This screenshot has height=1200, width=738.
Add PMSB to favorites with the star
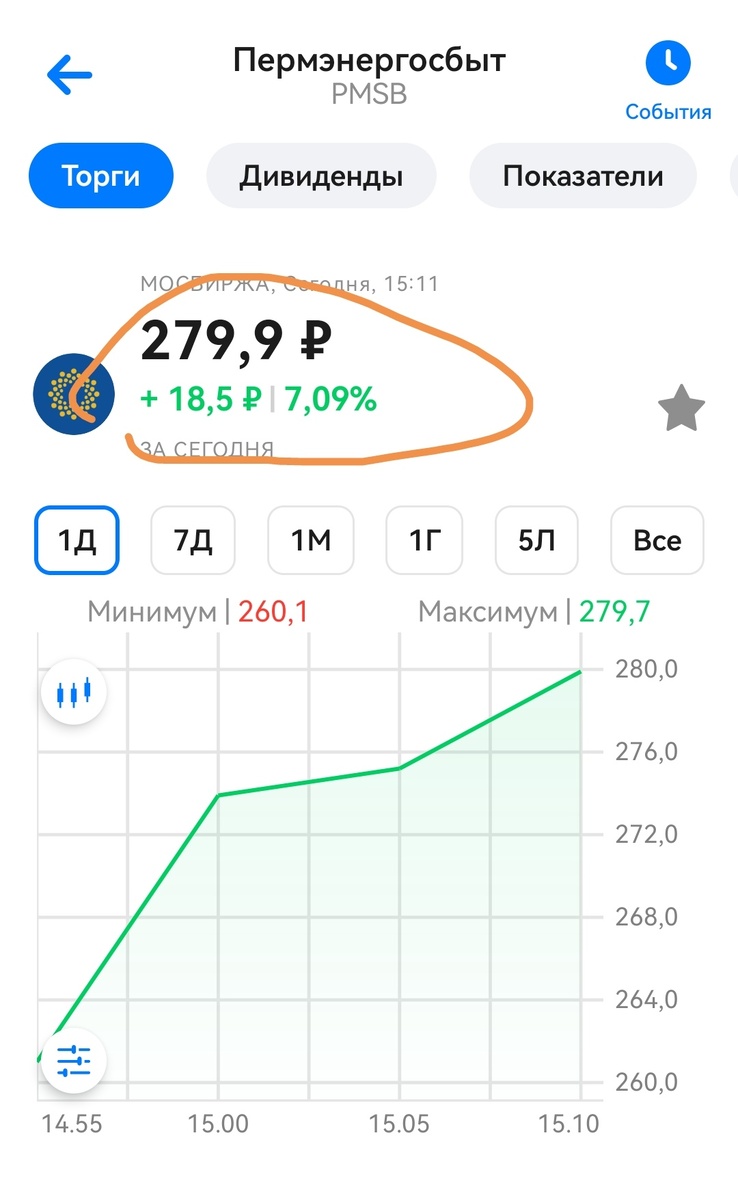click(x=681, y=410)
